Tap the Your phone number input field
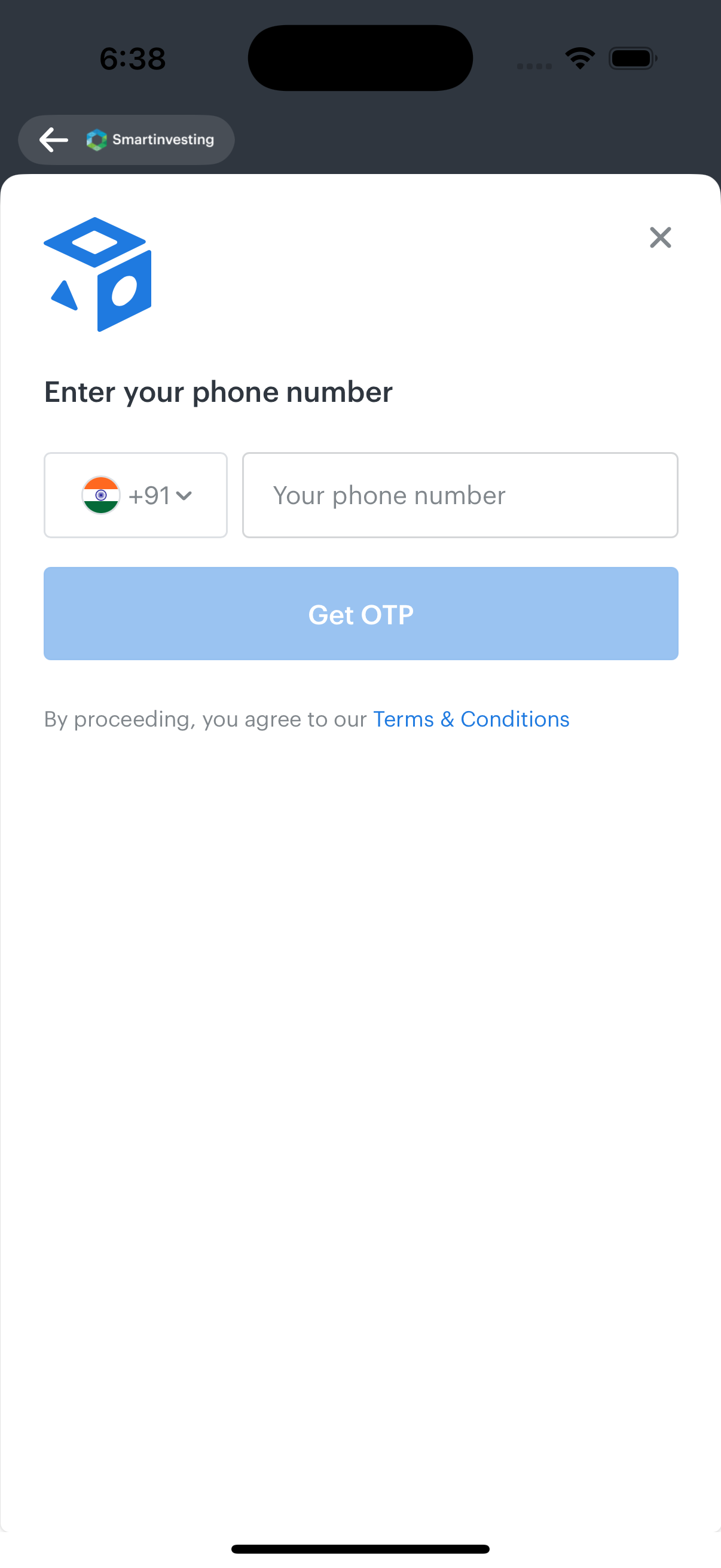721x1568 pixels. click(x=460, y=495)
